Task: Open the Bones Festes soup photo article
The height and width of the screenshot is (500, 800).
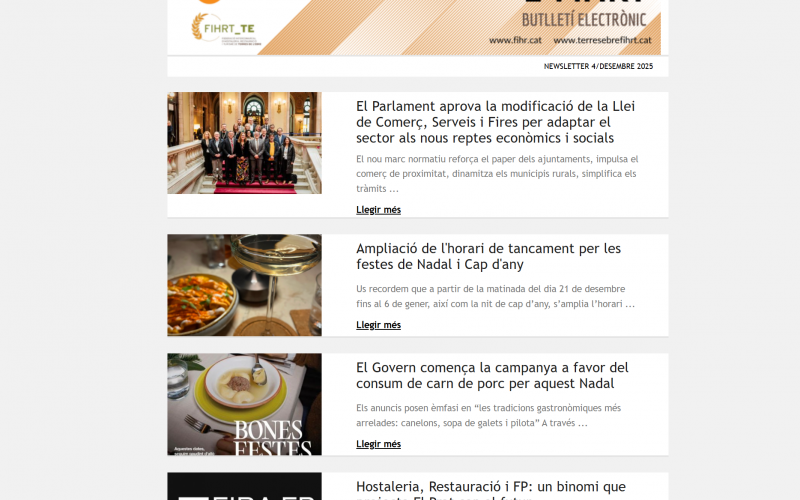Action: click(244, 404)
